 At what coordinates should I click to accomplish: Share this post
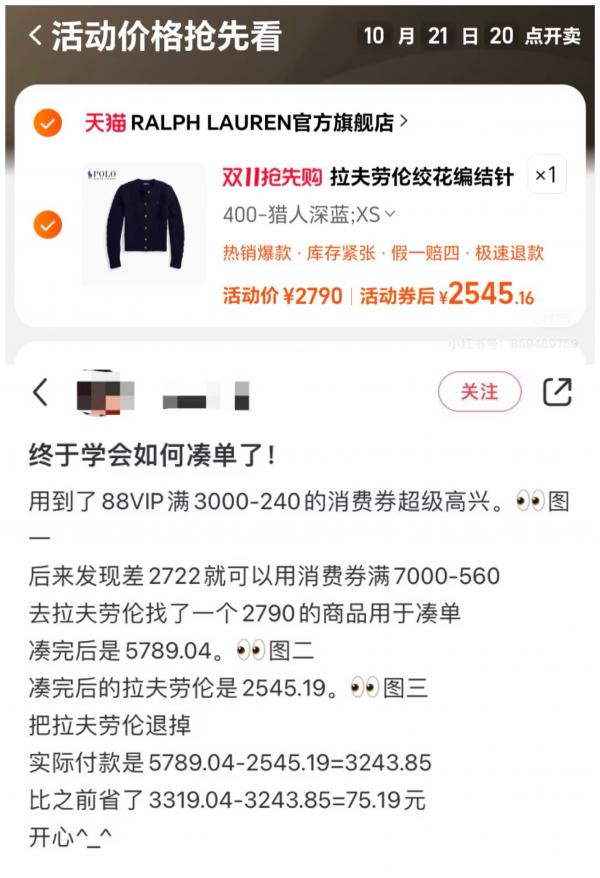(x=557, y=392)
